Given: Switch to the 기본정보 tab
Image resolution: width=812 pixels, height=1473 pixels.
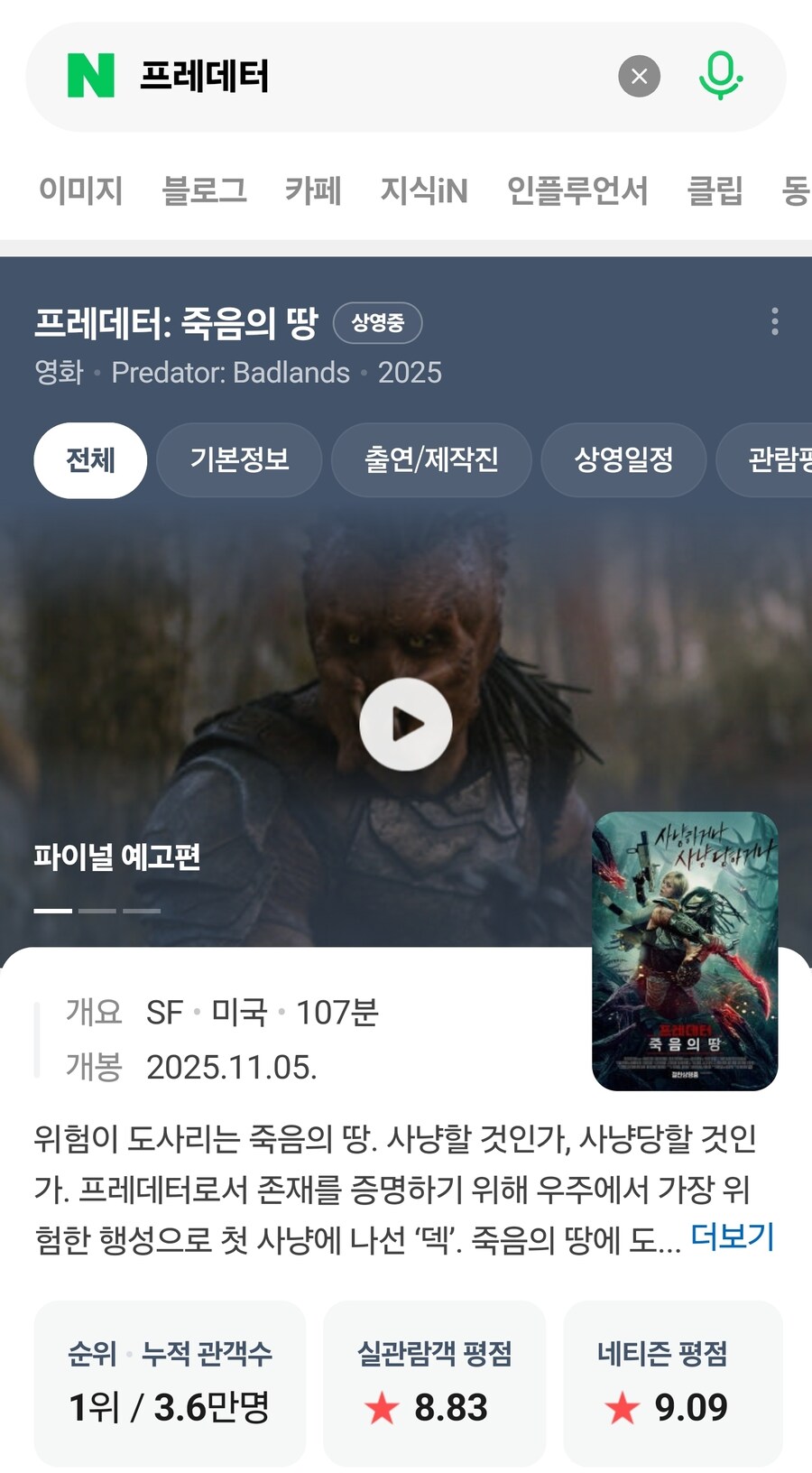Looking at the screenshot, I should [x=239, y=460].
